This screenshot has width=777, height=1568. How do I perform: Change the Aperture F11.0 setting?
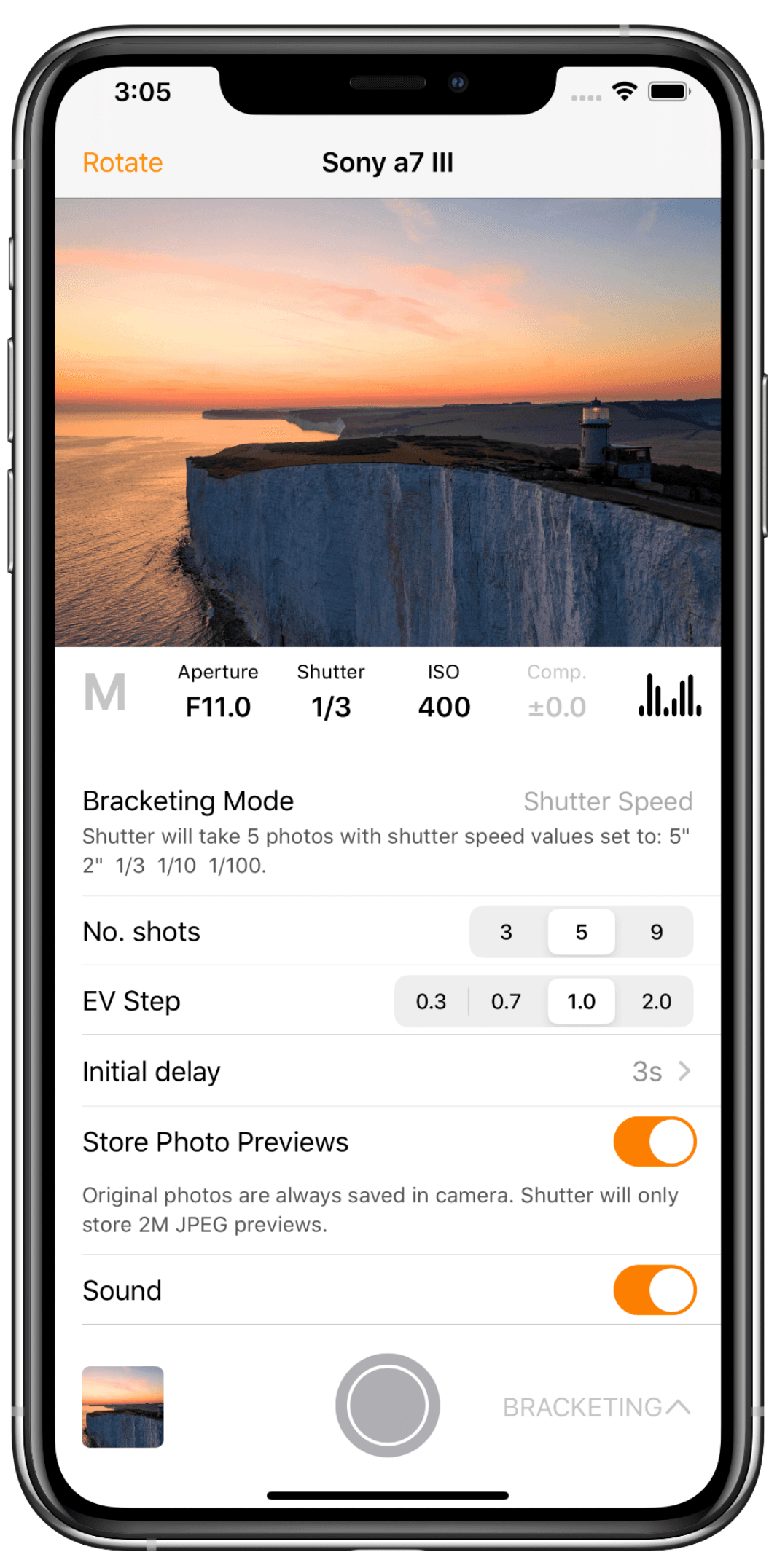(x=218, y=692)
